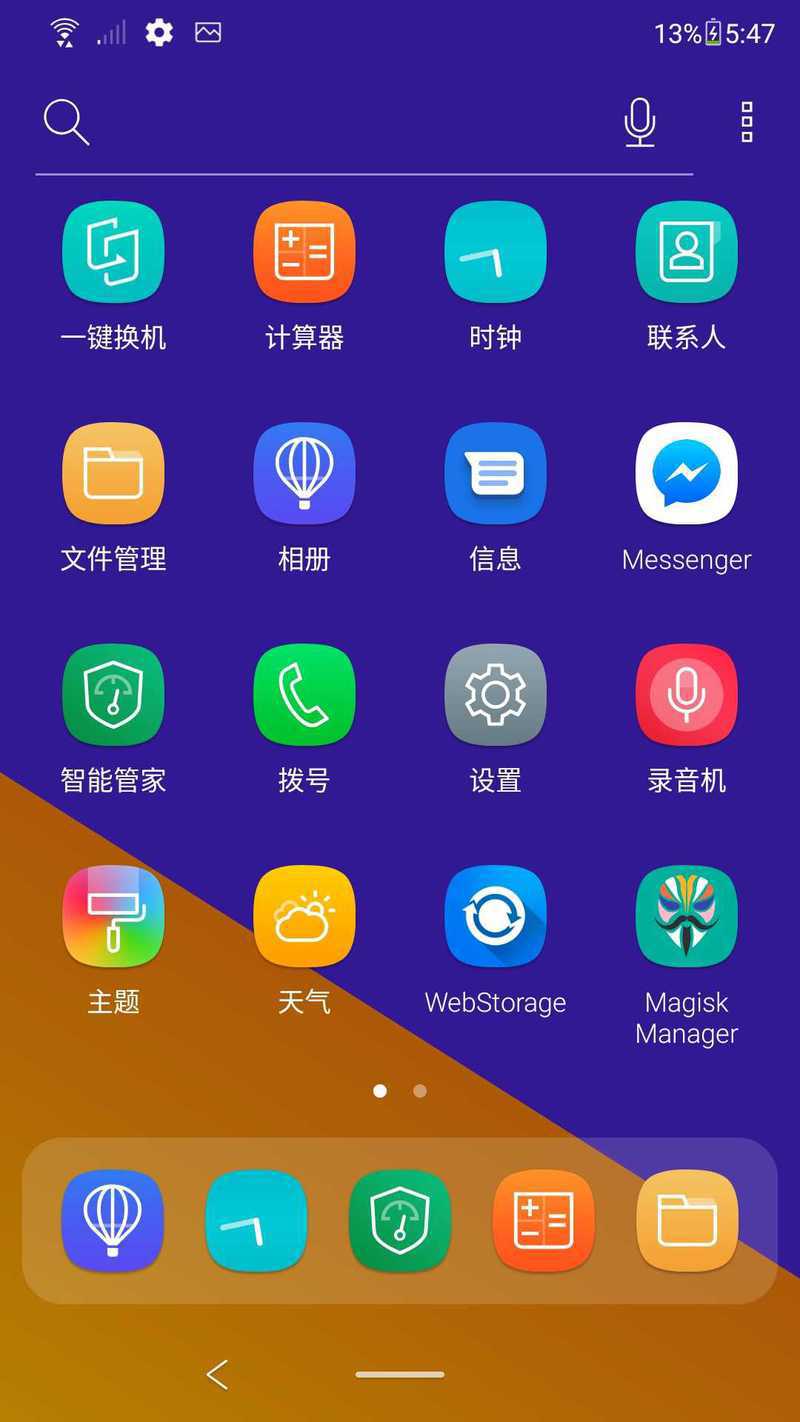
Task: Go to the second page dot
Action: coord(420,1091)
